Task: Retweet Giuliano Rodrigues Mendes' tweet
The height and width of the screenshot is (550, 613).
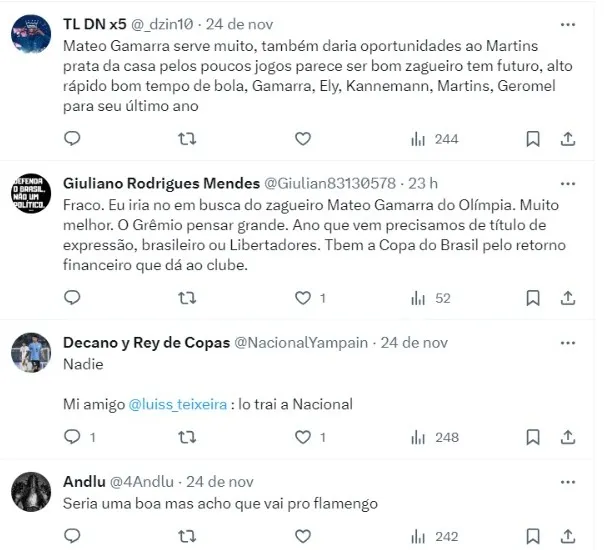Action: (187, 298)
